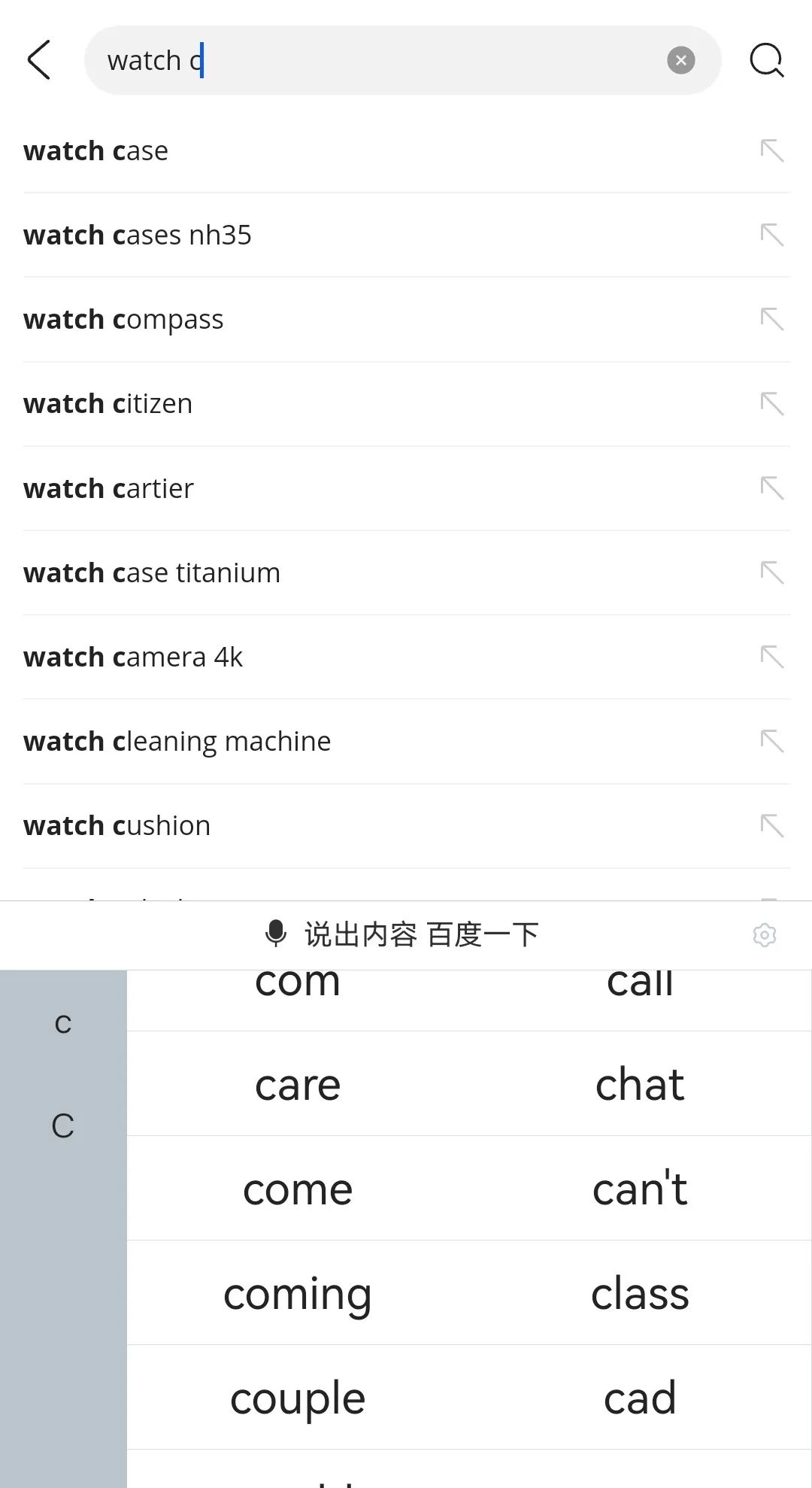This screenshot has height=1488, width=812.
Task: Open keyboard settings gear icon
Action: tap(765, 934)
